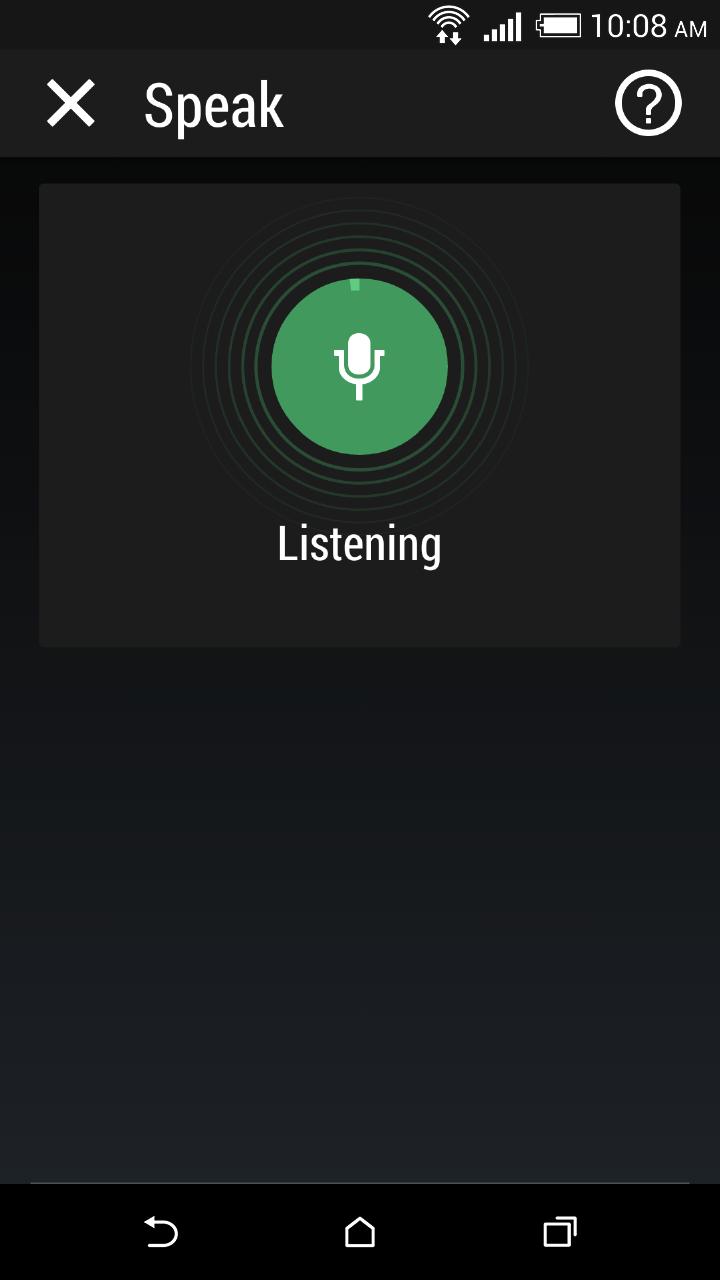Tap the green level indicator on the ring

click(x=355, y=284)
